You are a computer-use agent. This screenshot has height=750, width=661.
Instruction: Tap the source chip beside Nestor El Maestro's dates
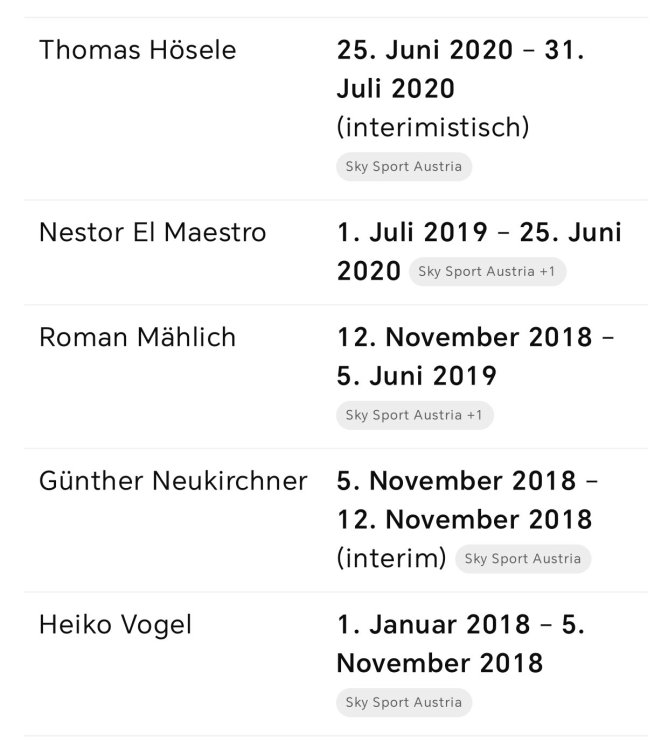point(486,271)
